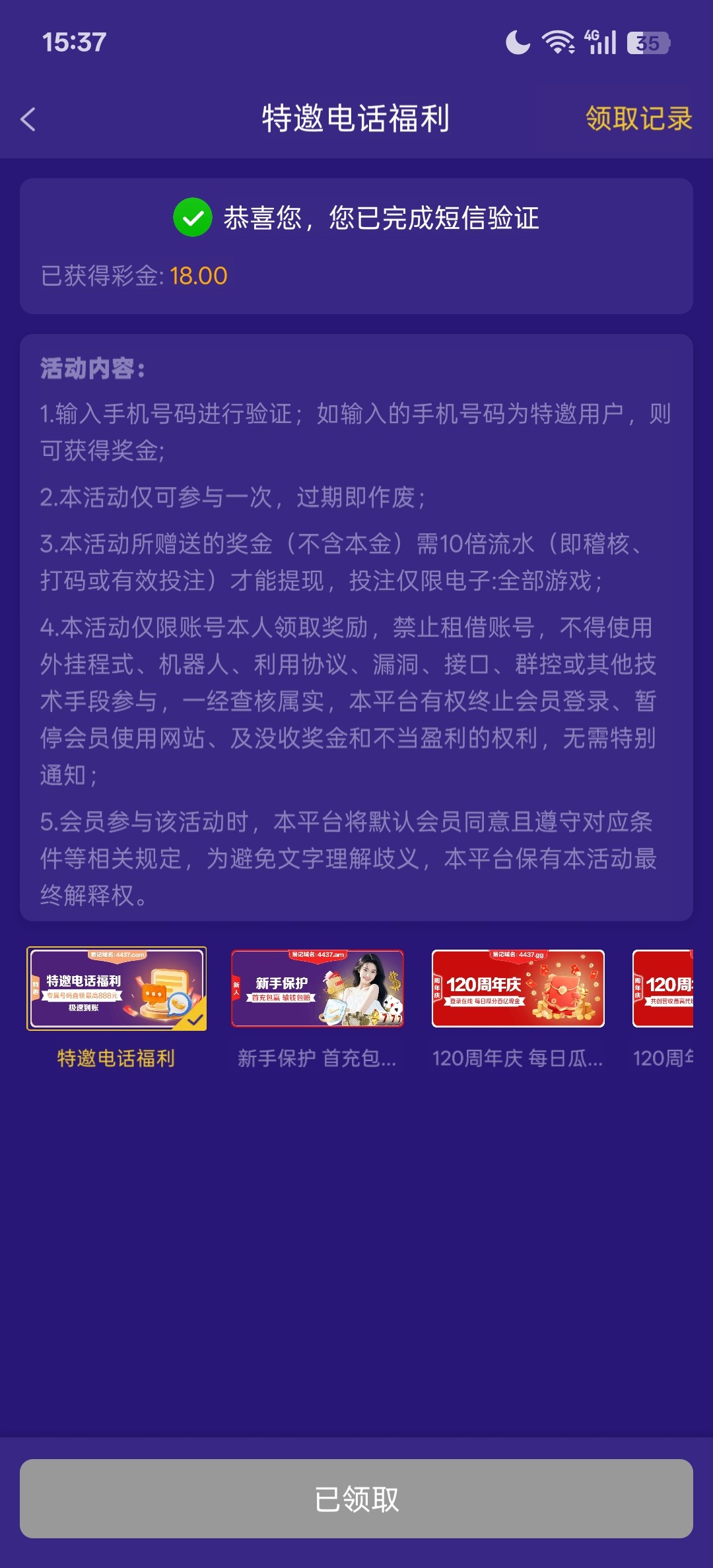This screenshot has width=713, height=1568.
Task: Tap the 已领取 button
Action: tap(356, 1499)
